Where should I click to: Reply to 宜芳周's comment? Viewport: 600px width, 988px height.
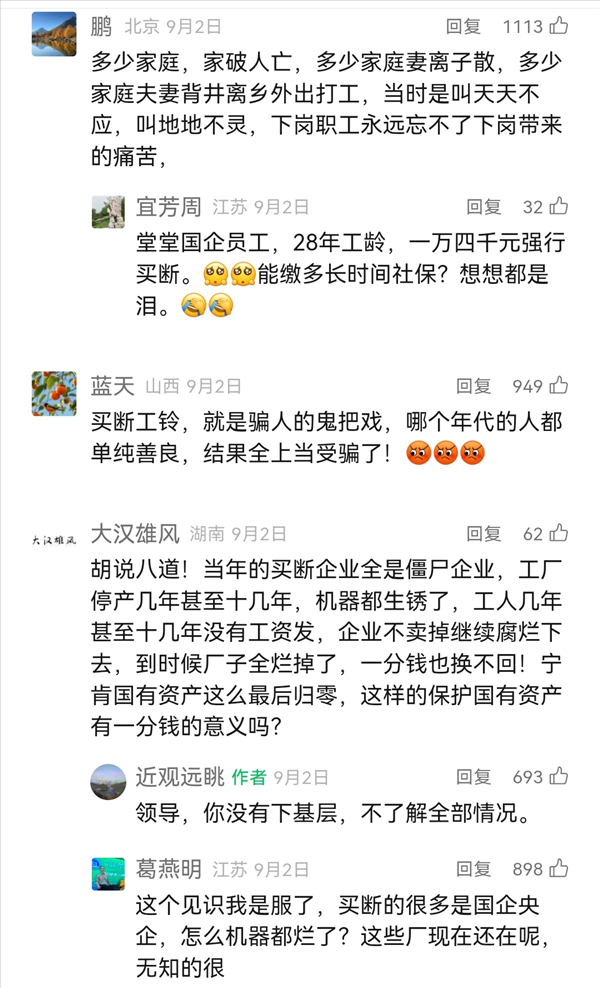click(484, 207)
